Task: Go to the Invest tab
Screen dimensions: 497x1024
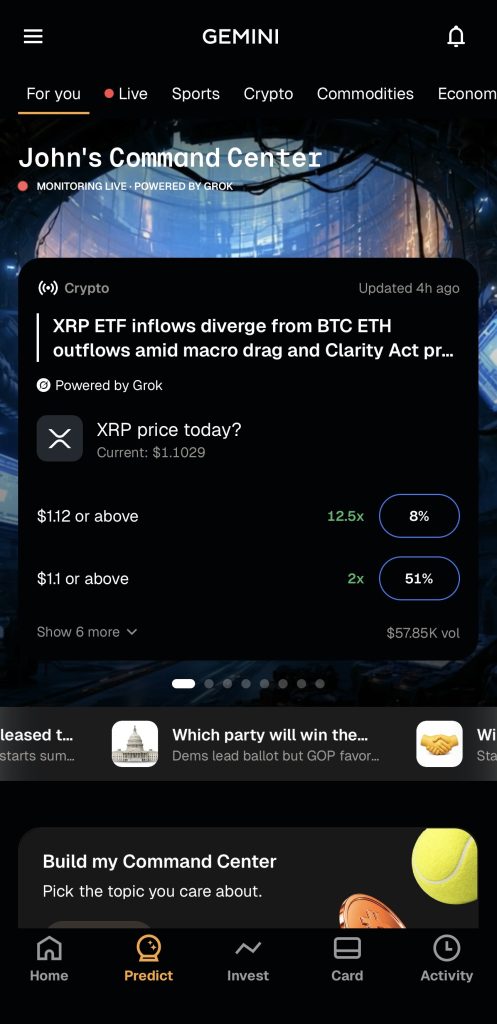Action: point(248,959)
